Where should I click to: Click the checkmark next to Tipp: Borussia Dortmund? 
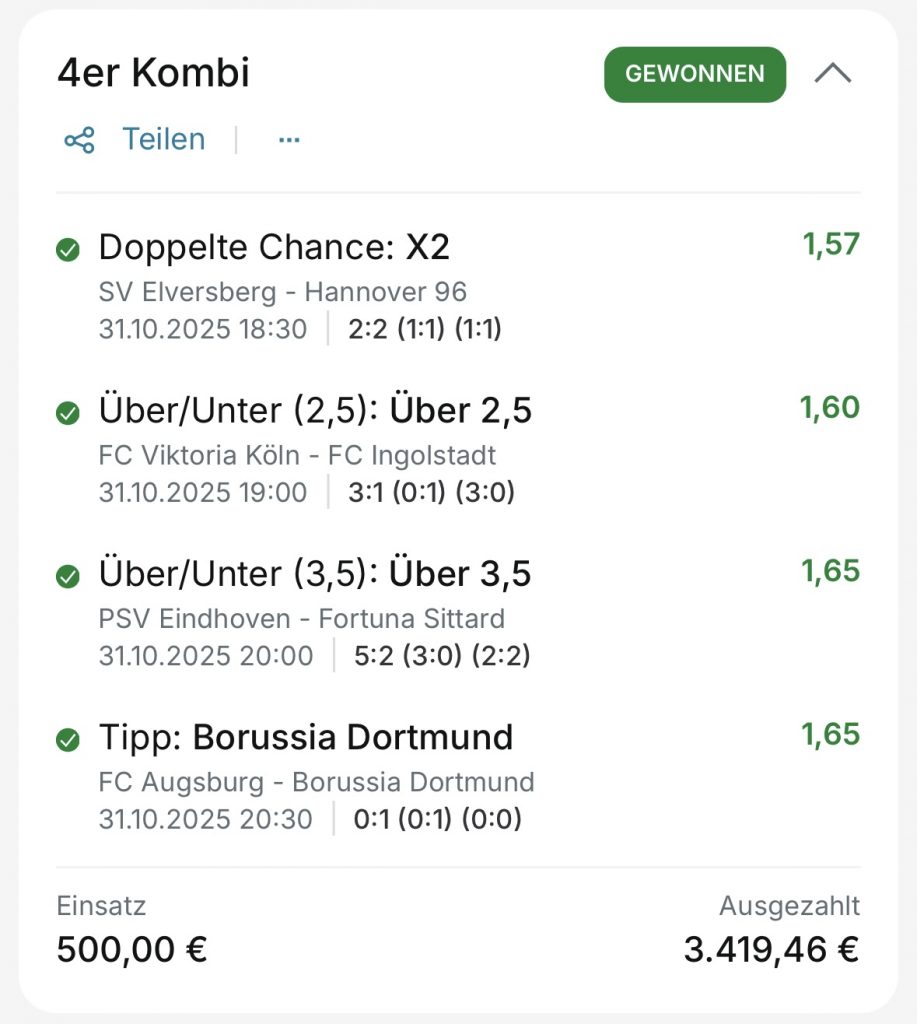pos(66,739)
